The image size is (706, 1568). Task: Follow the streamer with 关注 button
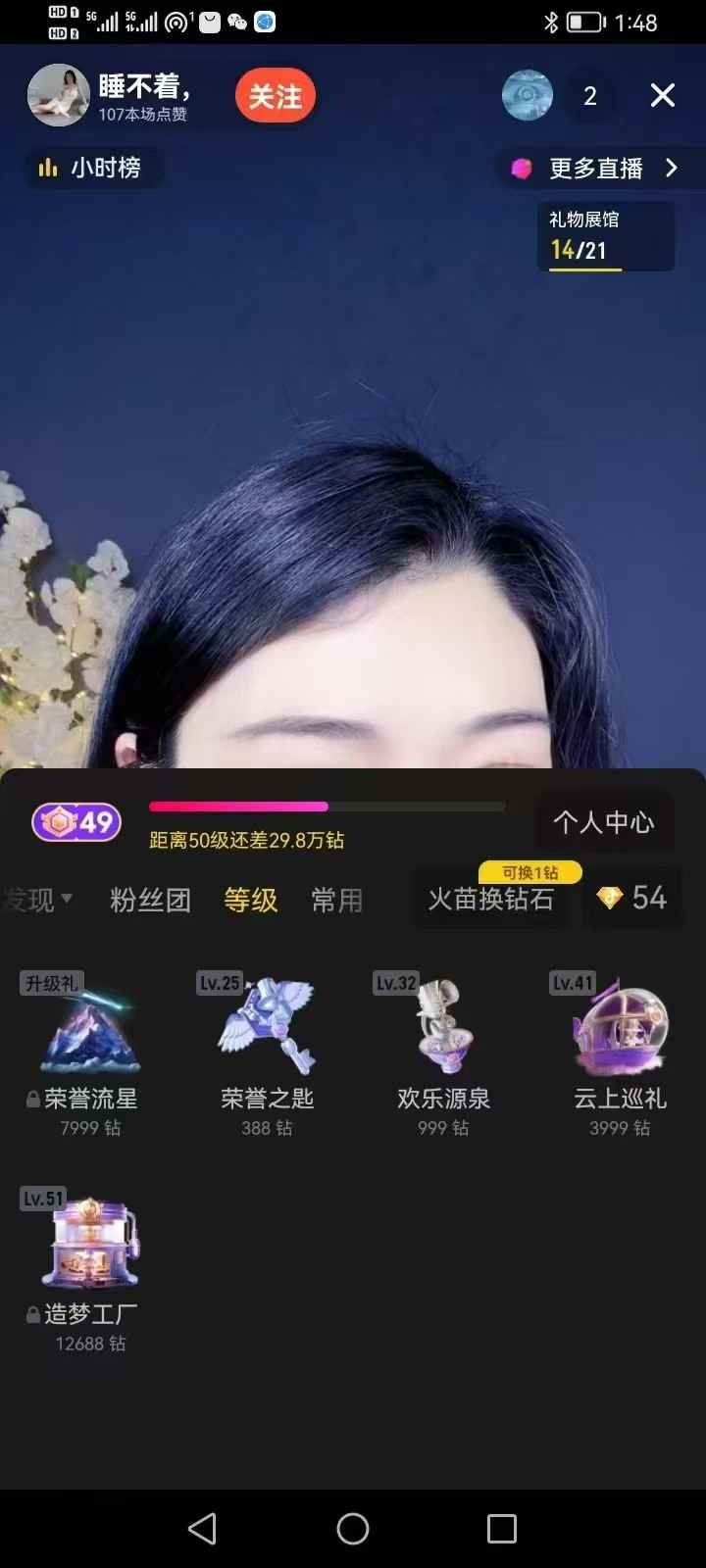tap(275, 97)
